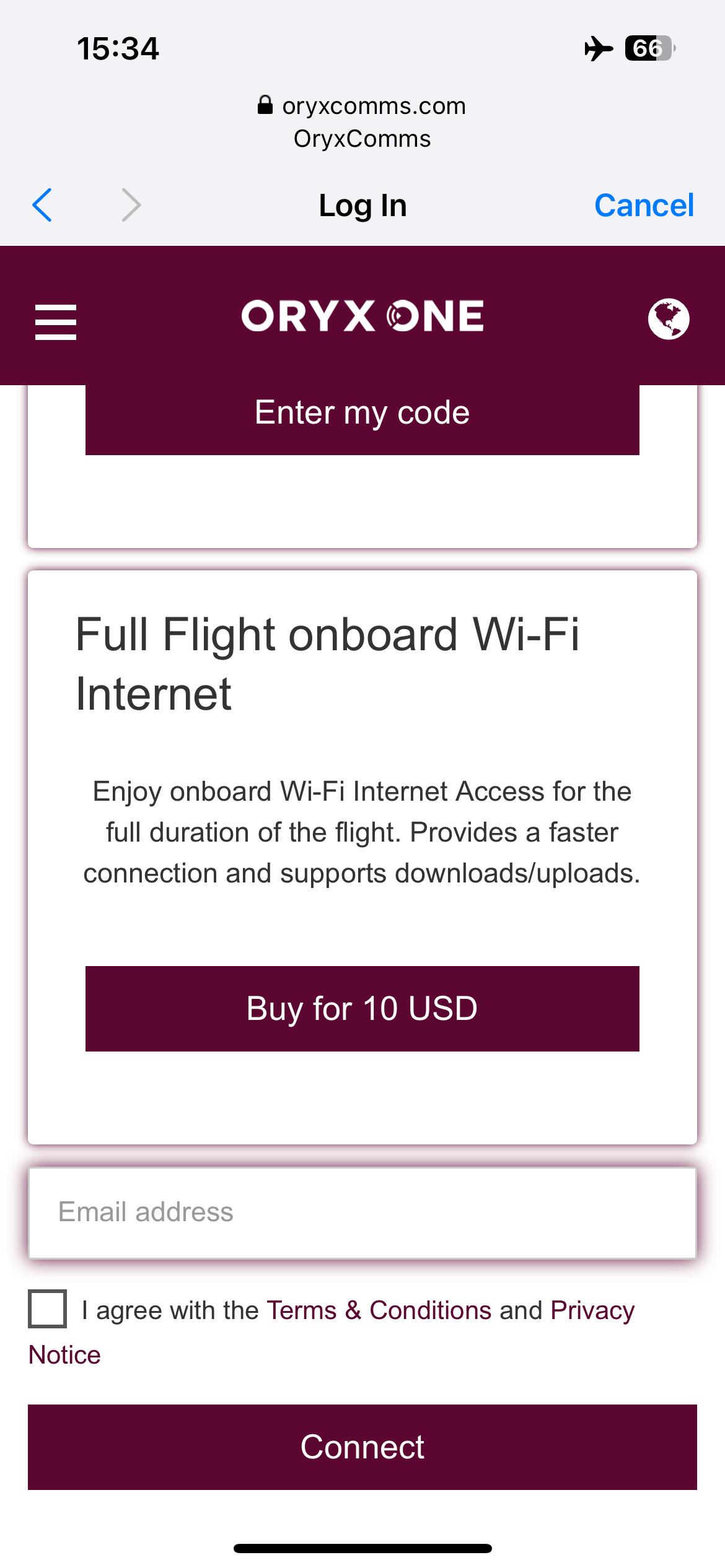
Task: Tap the lock icon next to oryxcomms.com
Action: tap(265, 104)
